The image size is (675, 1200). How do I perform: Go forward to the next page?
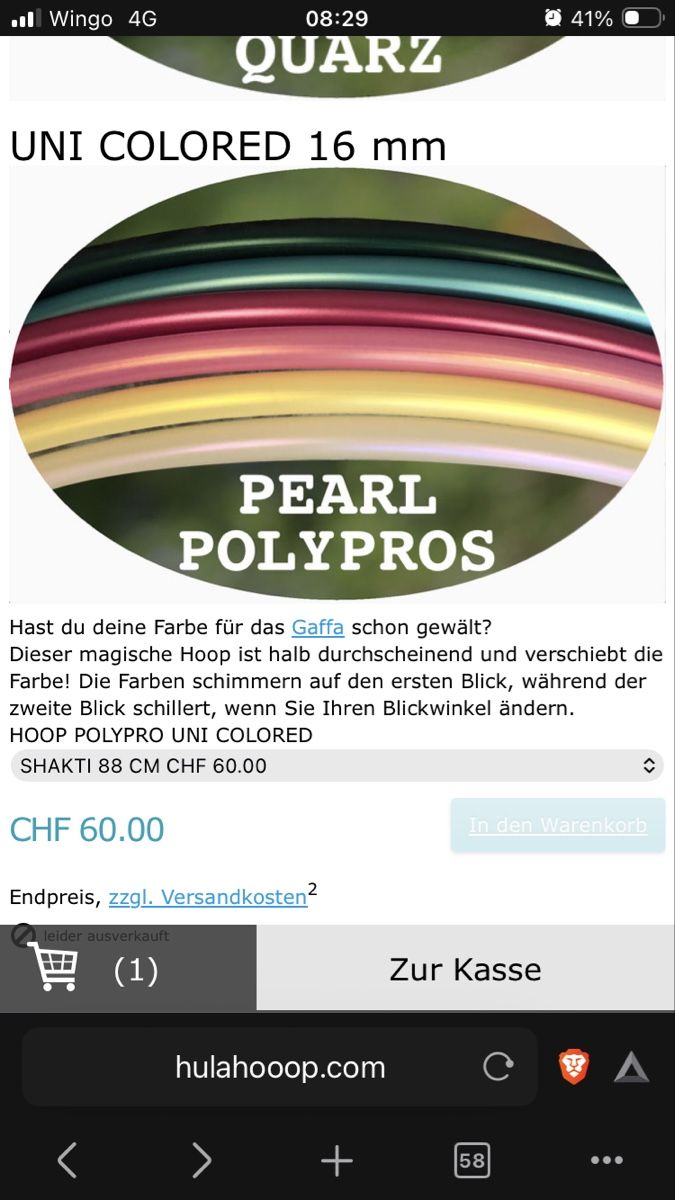point(201,1160)
